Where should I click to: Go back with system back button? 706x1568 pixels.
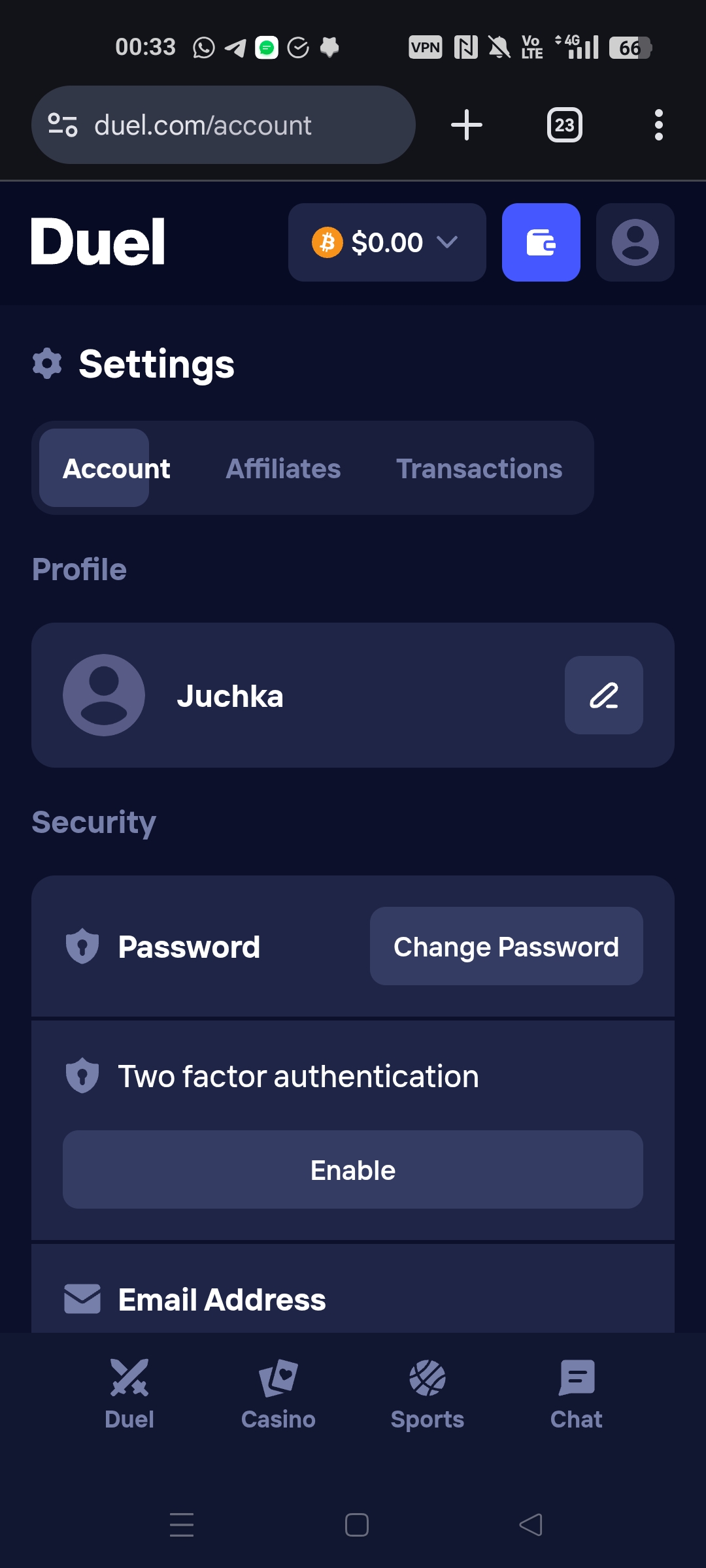point(531,1525)
